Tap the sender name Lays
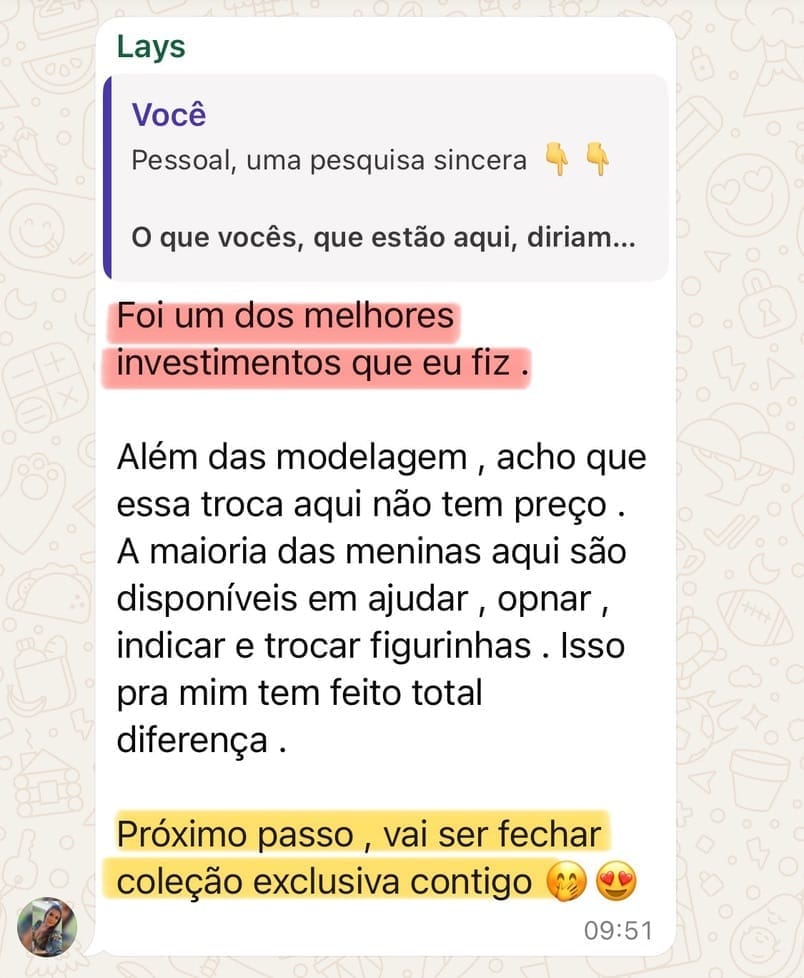Image resolution: width=804 pixels, height=978 pixels. [x=151, y=46]
